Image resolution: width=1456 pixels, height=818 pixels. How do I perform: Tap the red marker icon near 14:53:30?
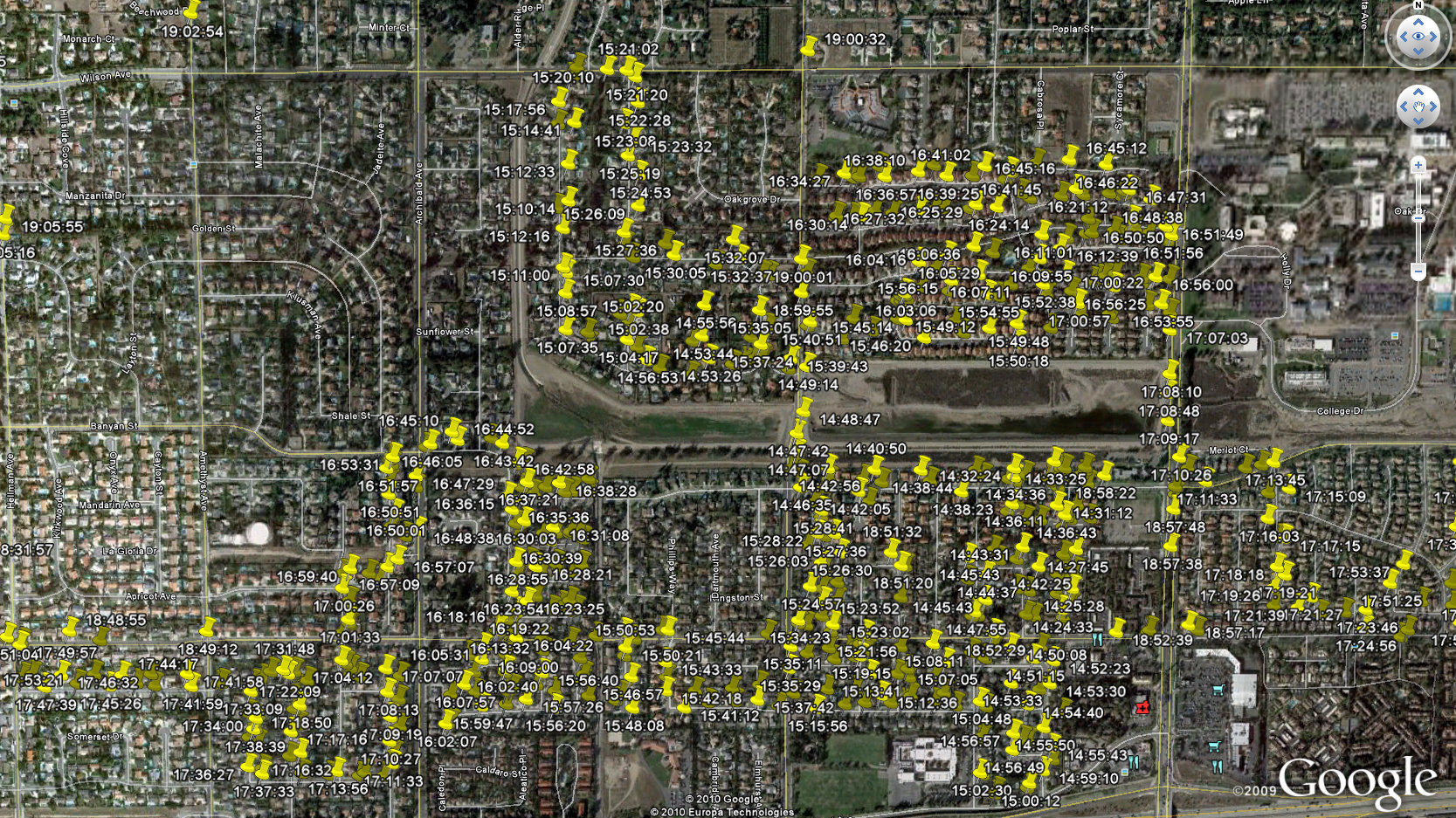(1142, 707)
